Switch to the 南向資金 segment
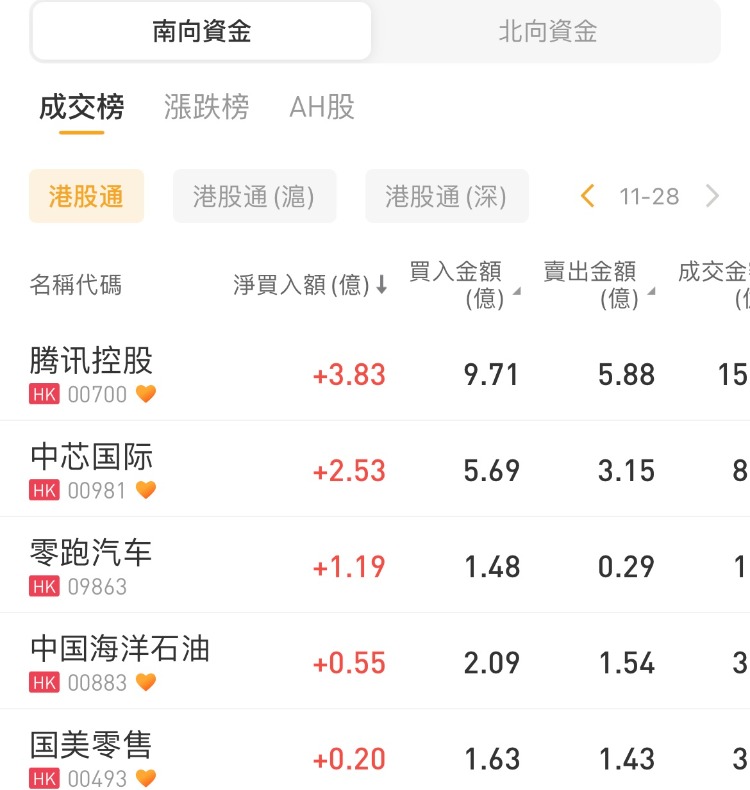This screenshot has height=790, width=750. [201, 31]
